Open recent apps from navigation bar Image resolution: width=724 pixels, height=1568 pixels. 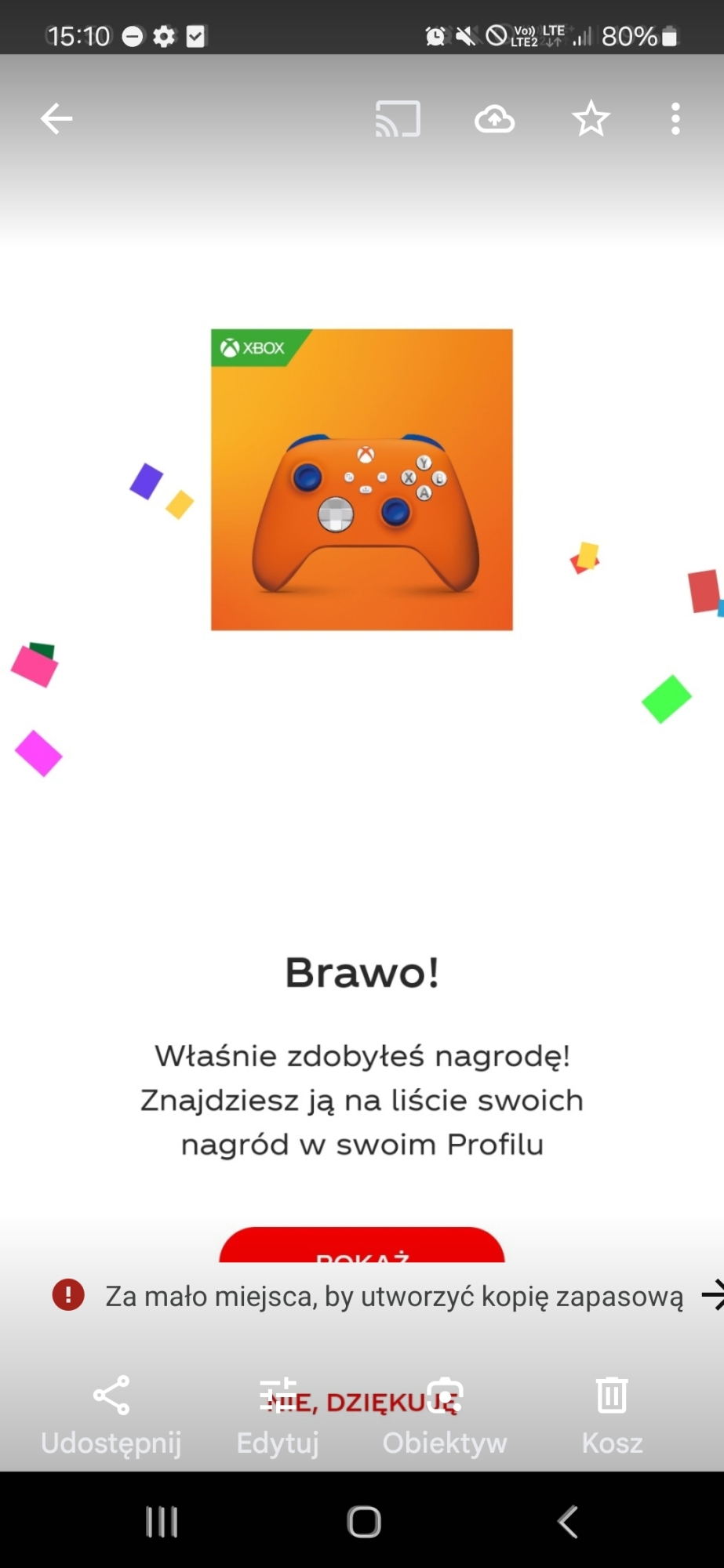pyautogui.click(x=162, y=1522)
